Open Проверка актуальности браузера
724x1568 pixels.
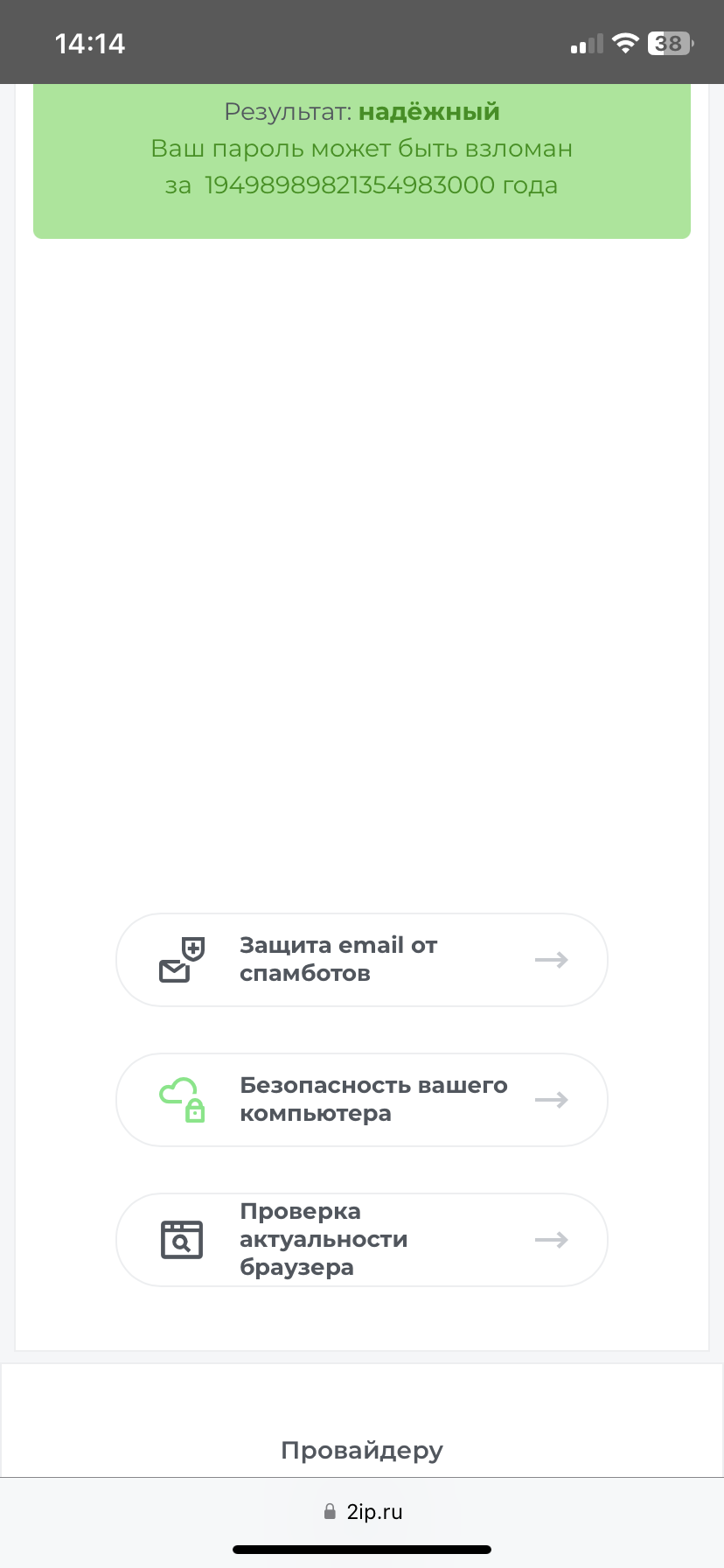(361, 1240)
